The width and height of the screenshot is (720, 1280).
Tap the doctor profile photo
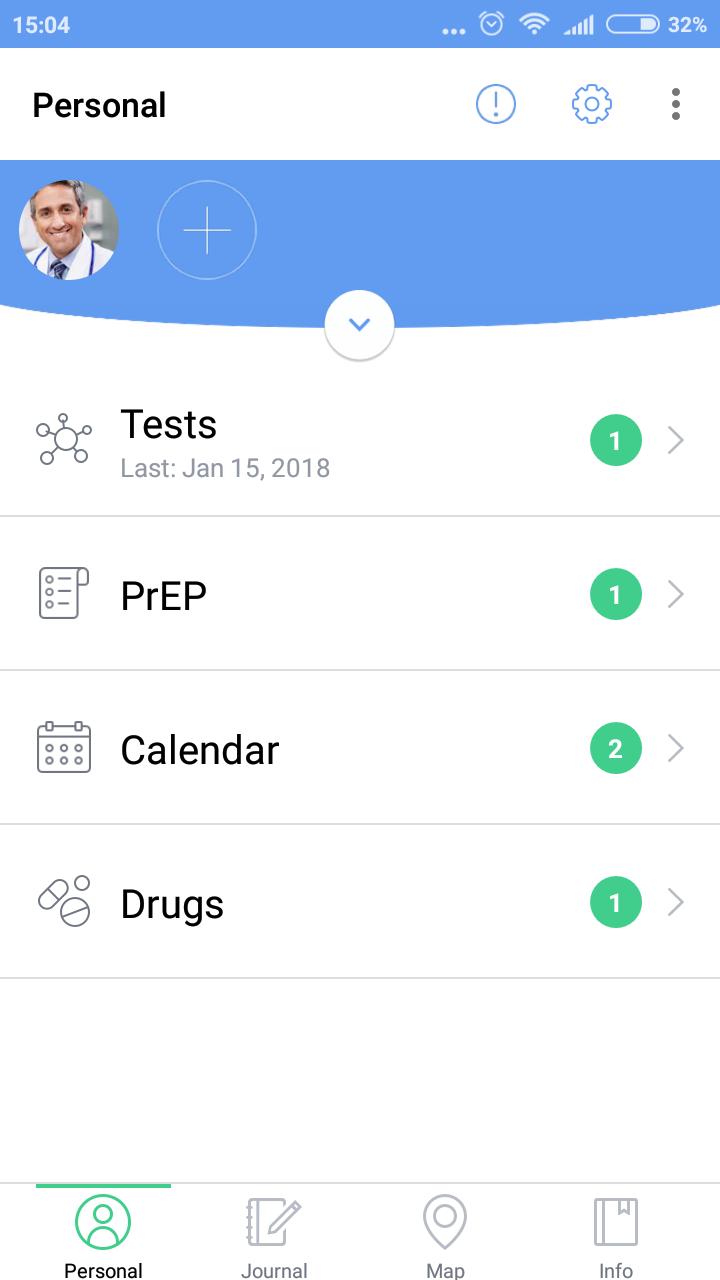(x=69, y=230)
